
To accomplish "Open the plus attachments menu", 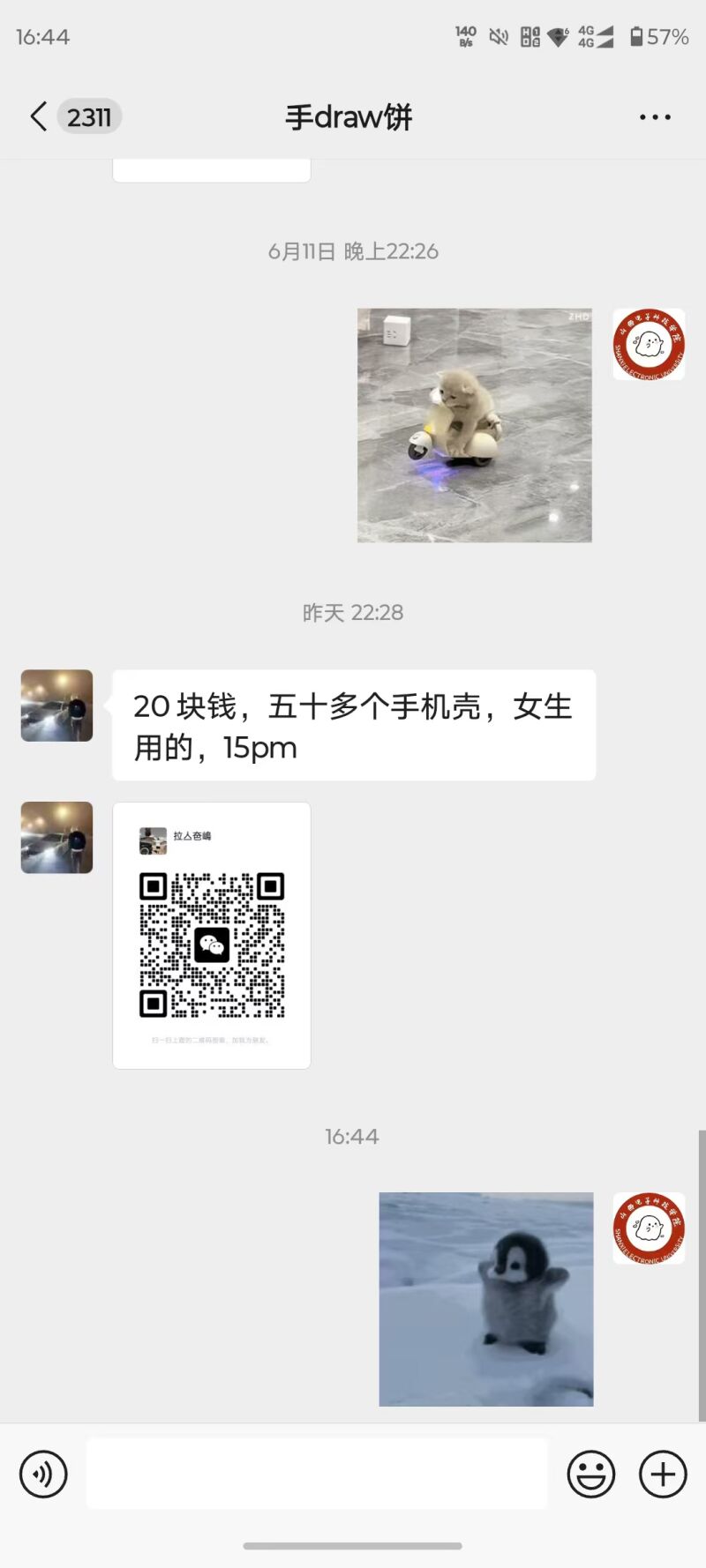I will click(663, 1474).
